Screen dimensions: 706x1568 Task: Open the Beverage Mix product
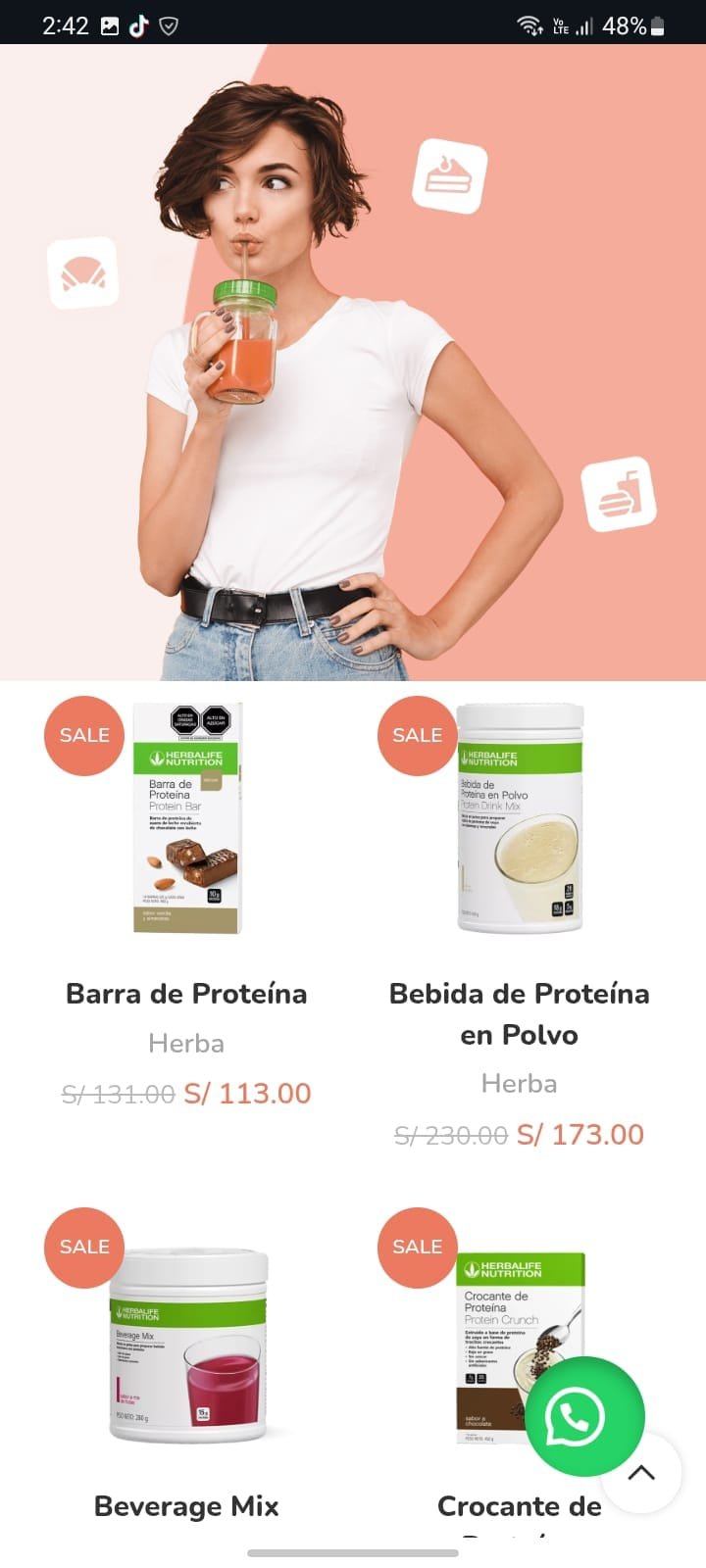pos(186,1505)
